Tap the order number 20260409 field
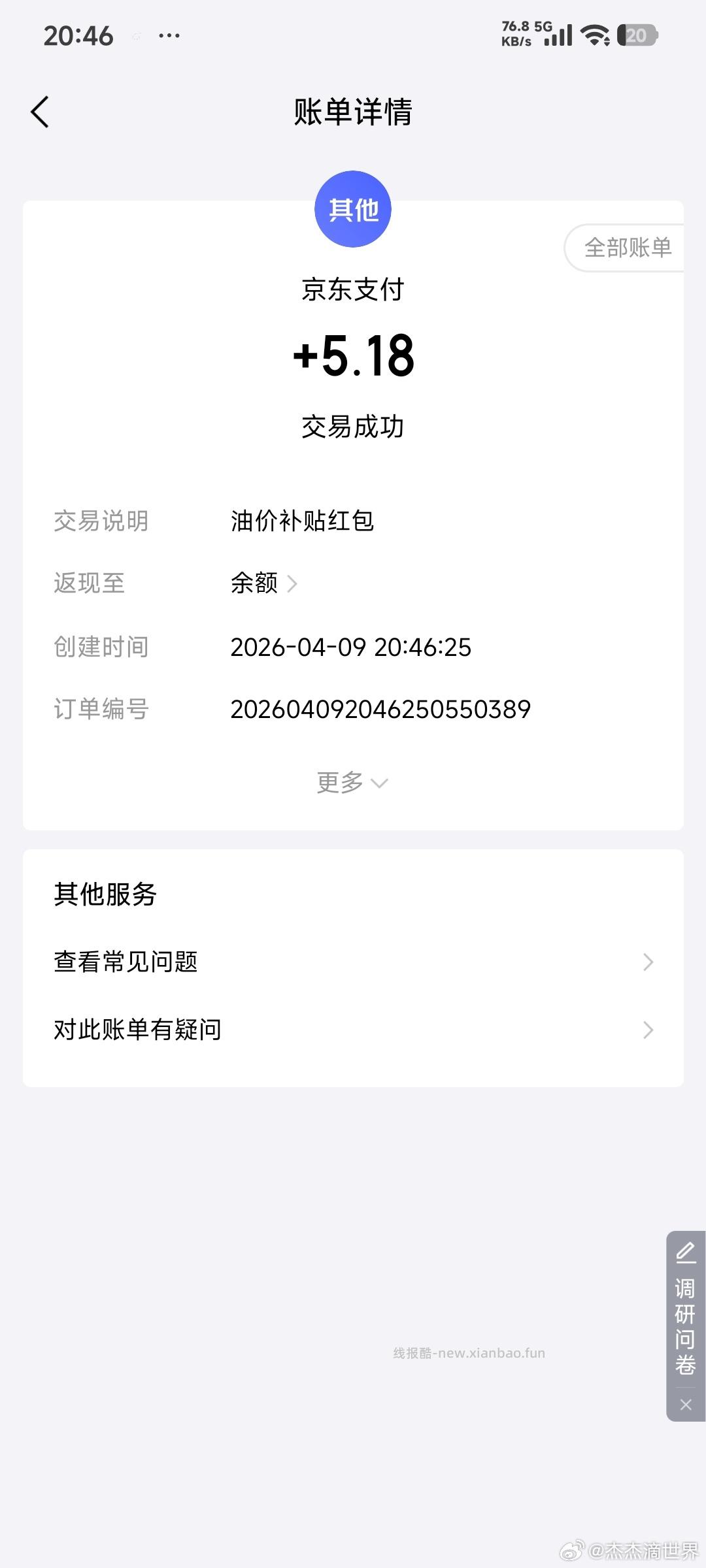This screenshot has height=1568, width=706. 381,708
